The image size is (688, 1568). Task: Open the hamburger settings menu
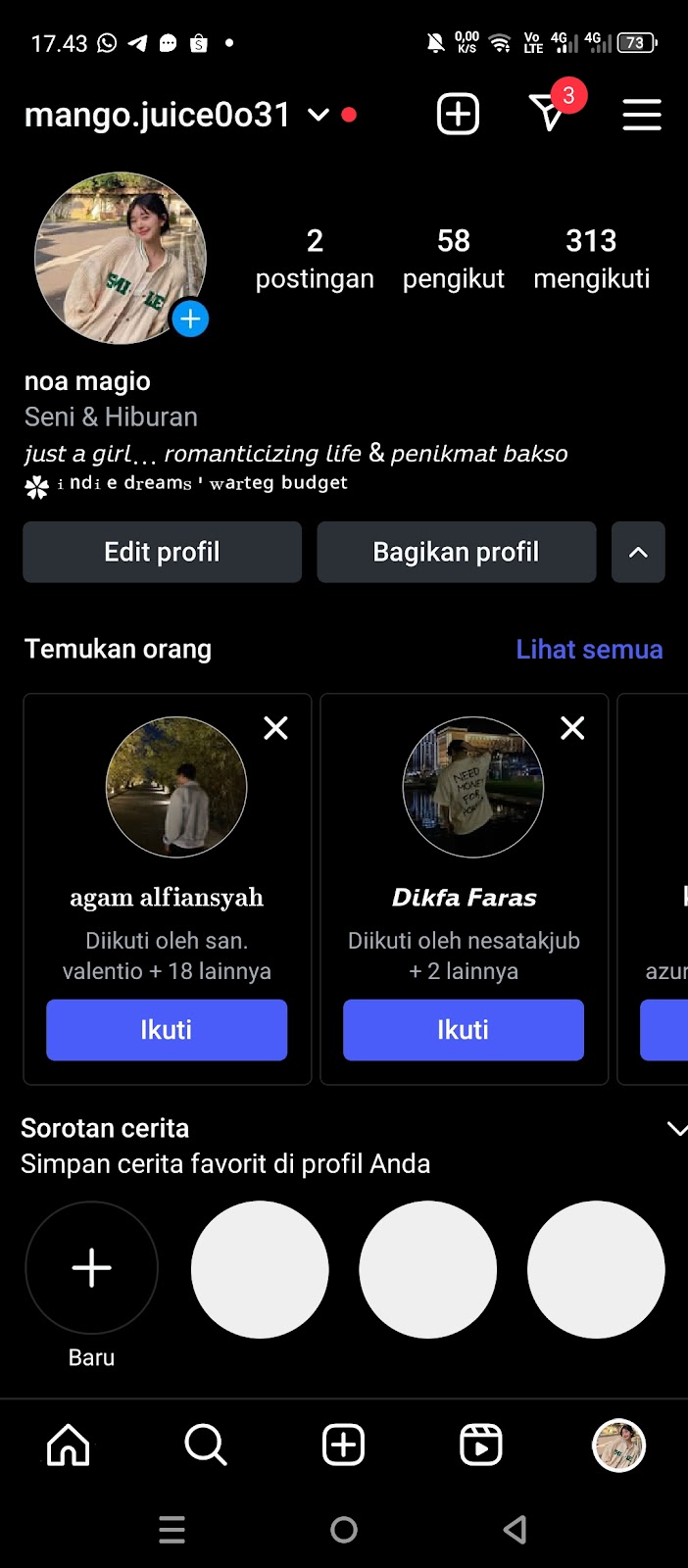coord(642,115)
